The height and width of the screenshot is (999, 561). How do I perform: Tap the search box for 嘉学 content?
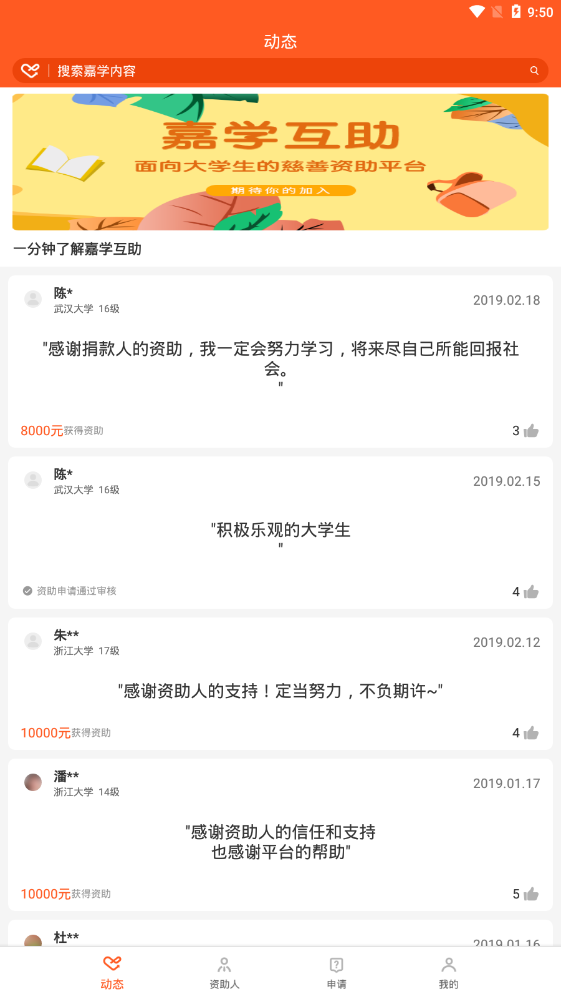point(280,71)
